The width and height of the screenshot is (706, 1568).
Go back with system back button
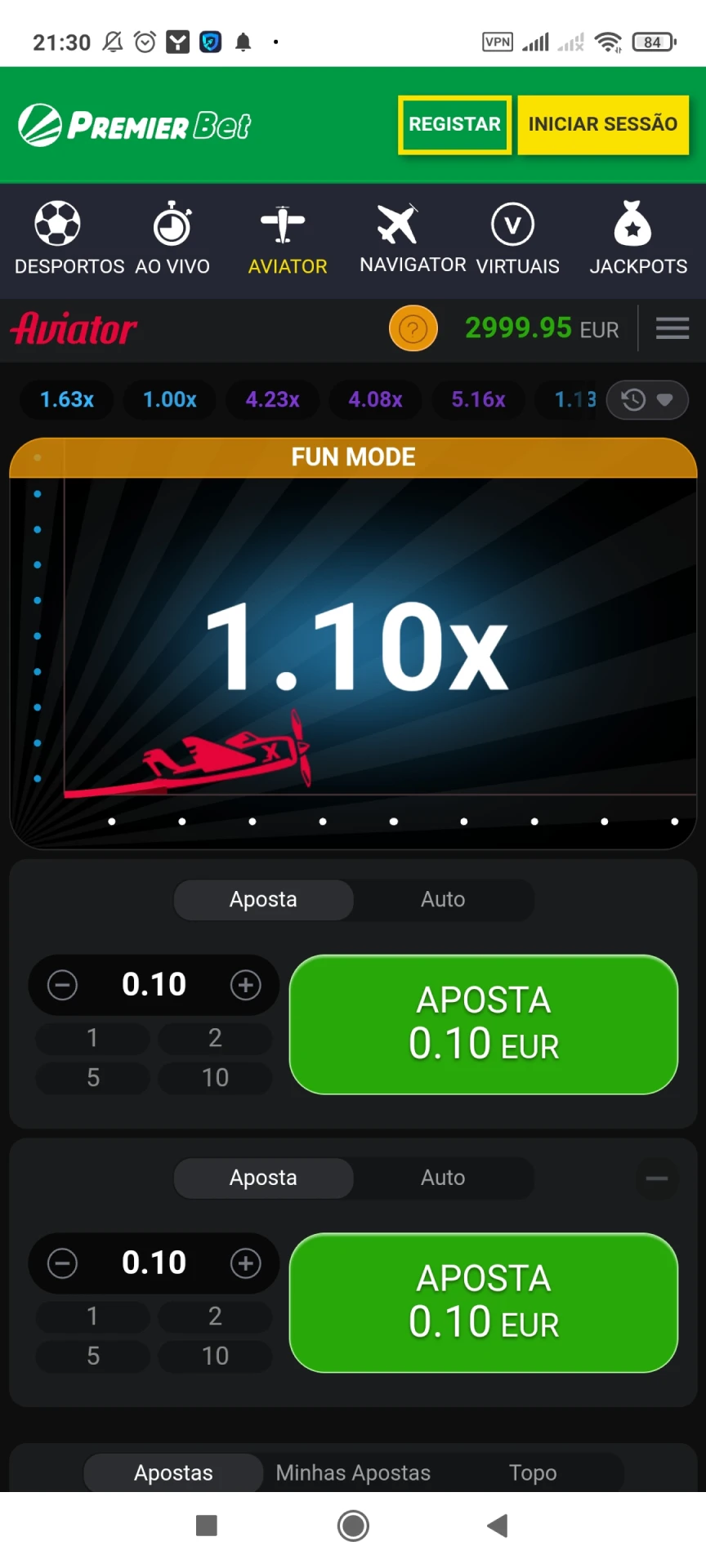pyautogui.click(x=497, y=1526)
